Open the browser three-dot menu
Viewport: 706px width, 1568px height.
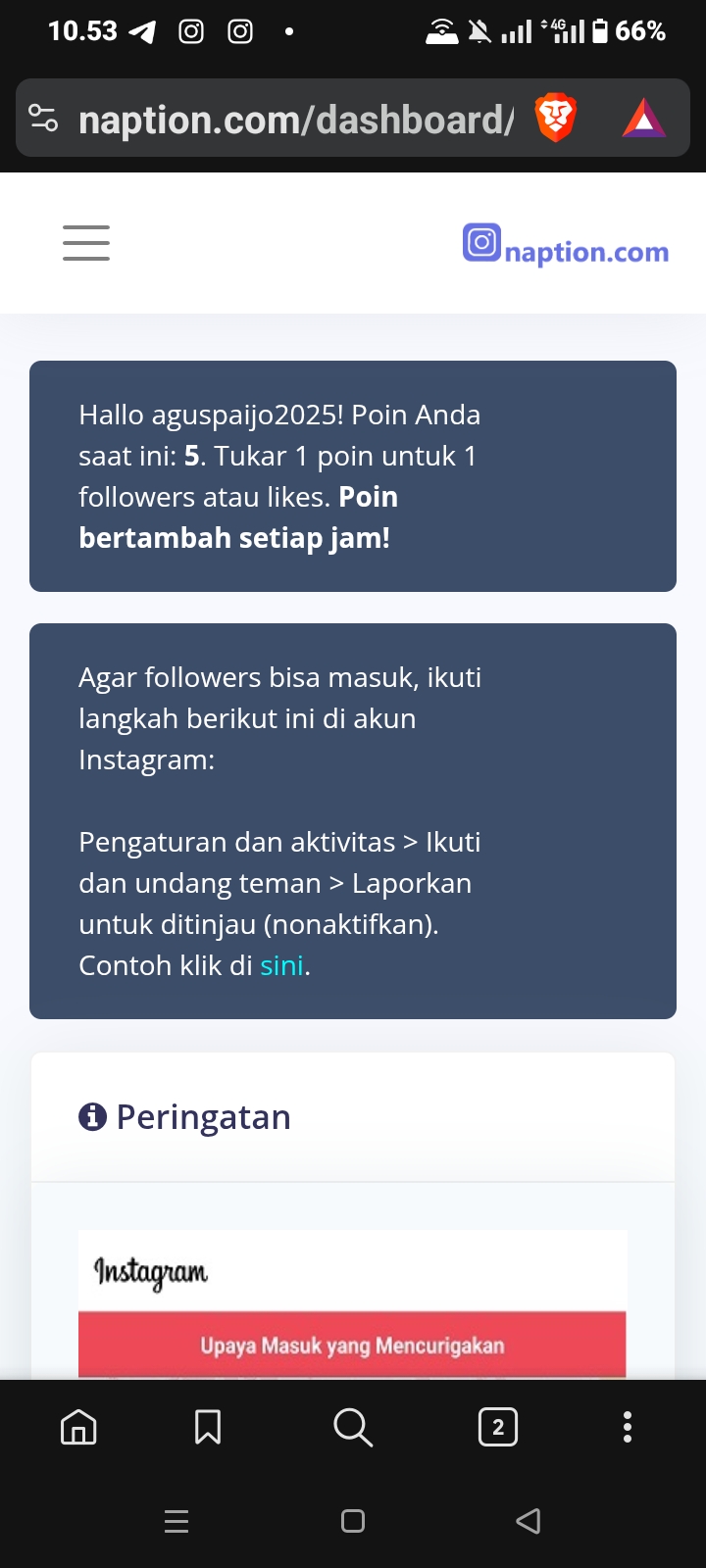(628, 1427)
